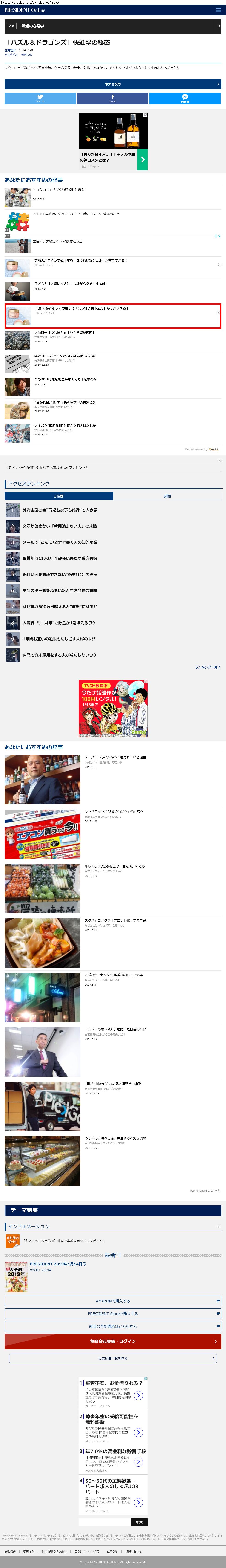Open 広告記事一覧を見る
This screenshot has width=226, height=1568.
point(113,1358)
